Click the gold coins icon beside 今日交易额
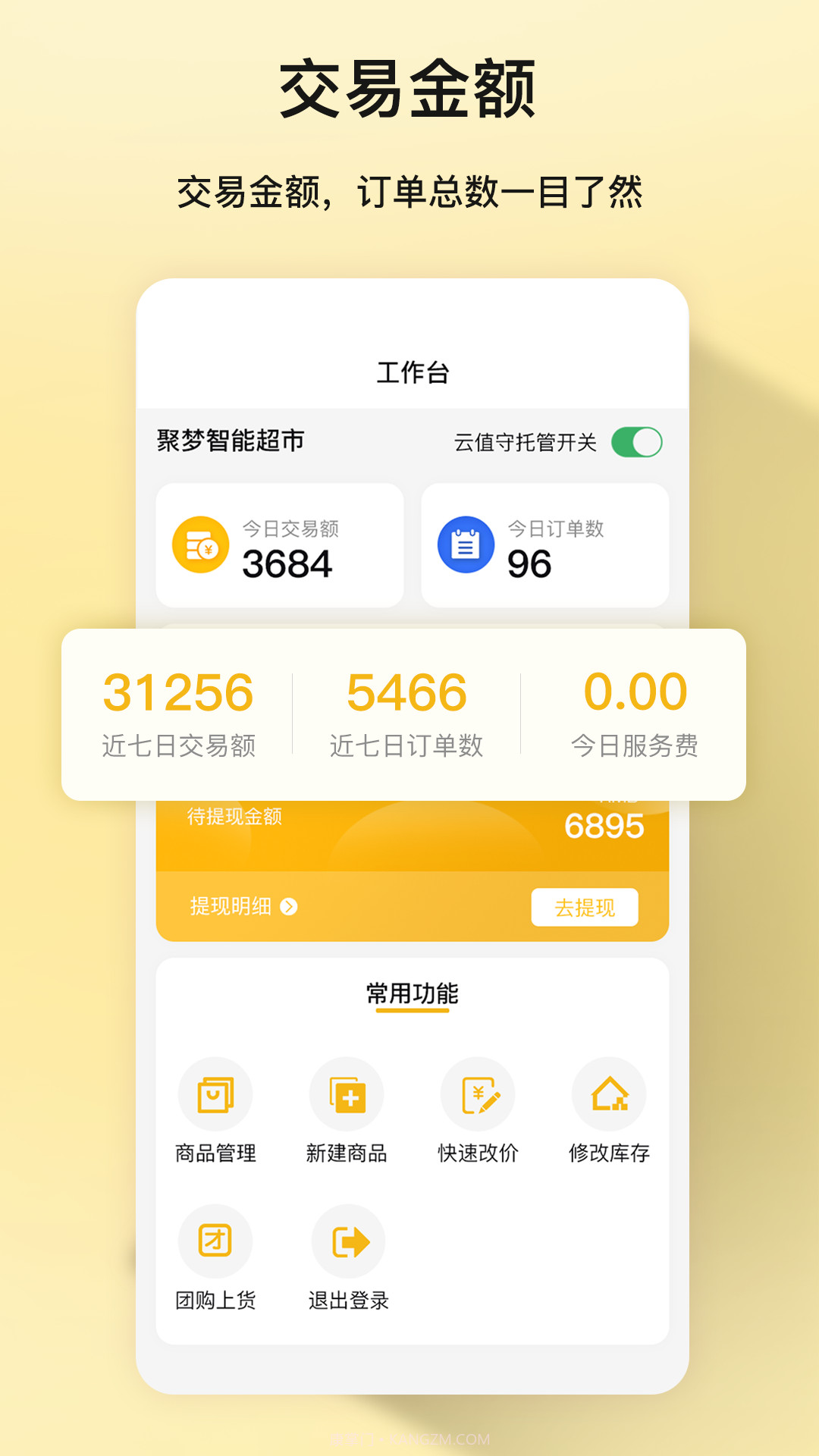Screen dimensions: 819x1456 point(200,544)
